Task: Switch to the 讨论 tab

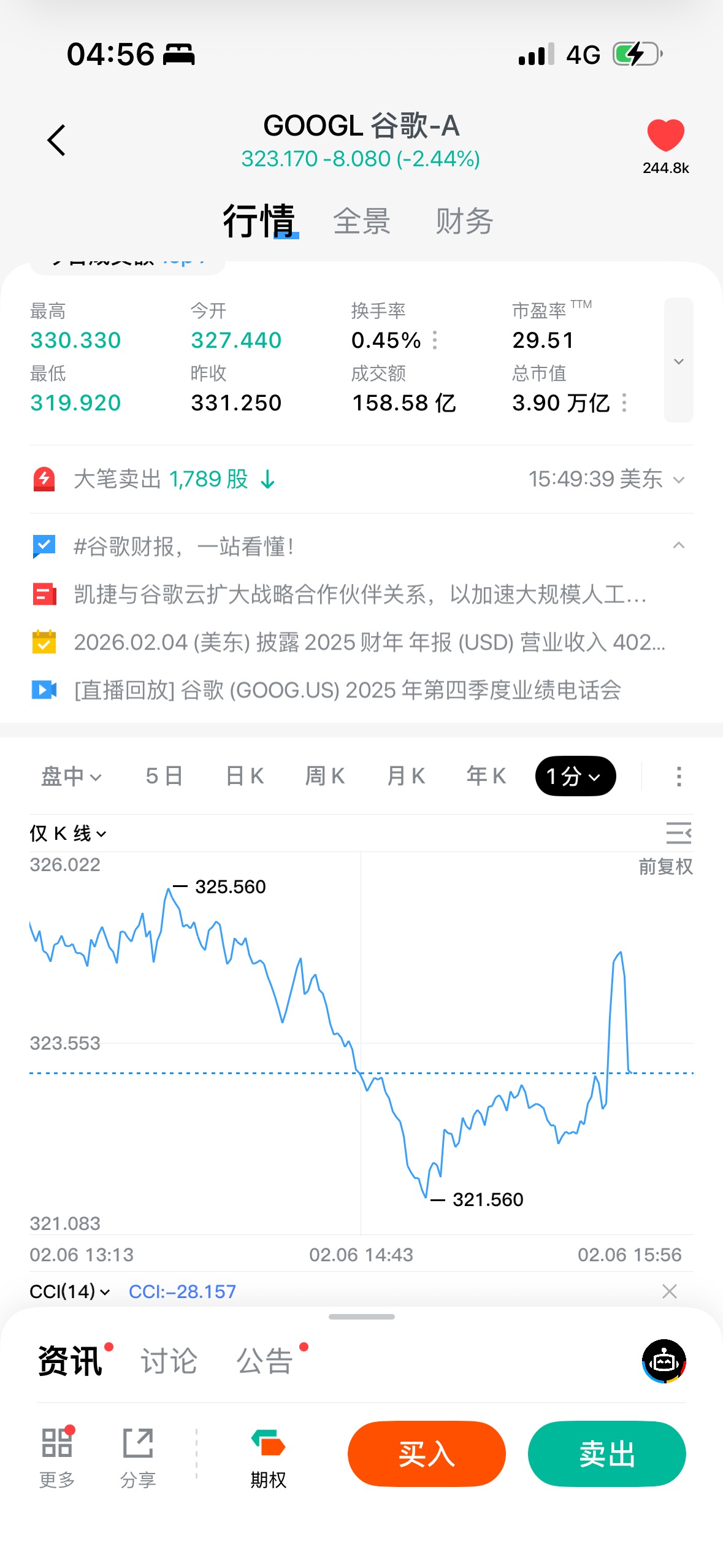Action: pos(169,1361)
